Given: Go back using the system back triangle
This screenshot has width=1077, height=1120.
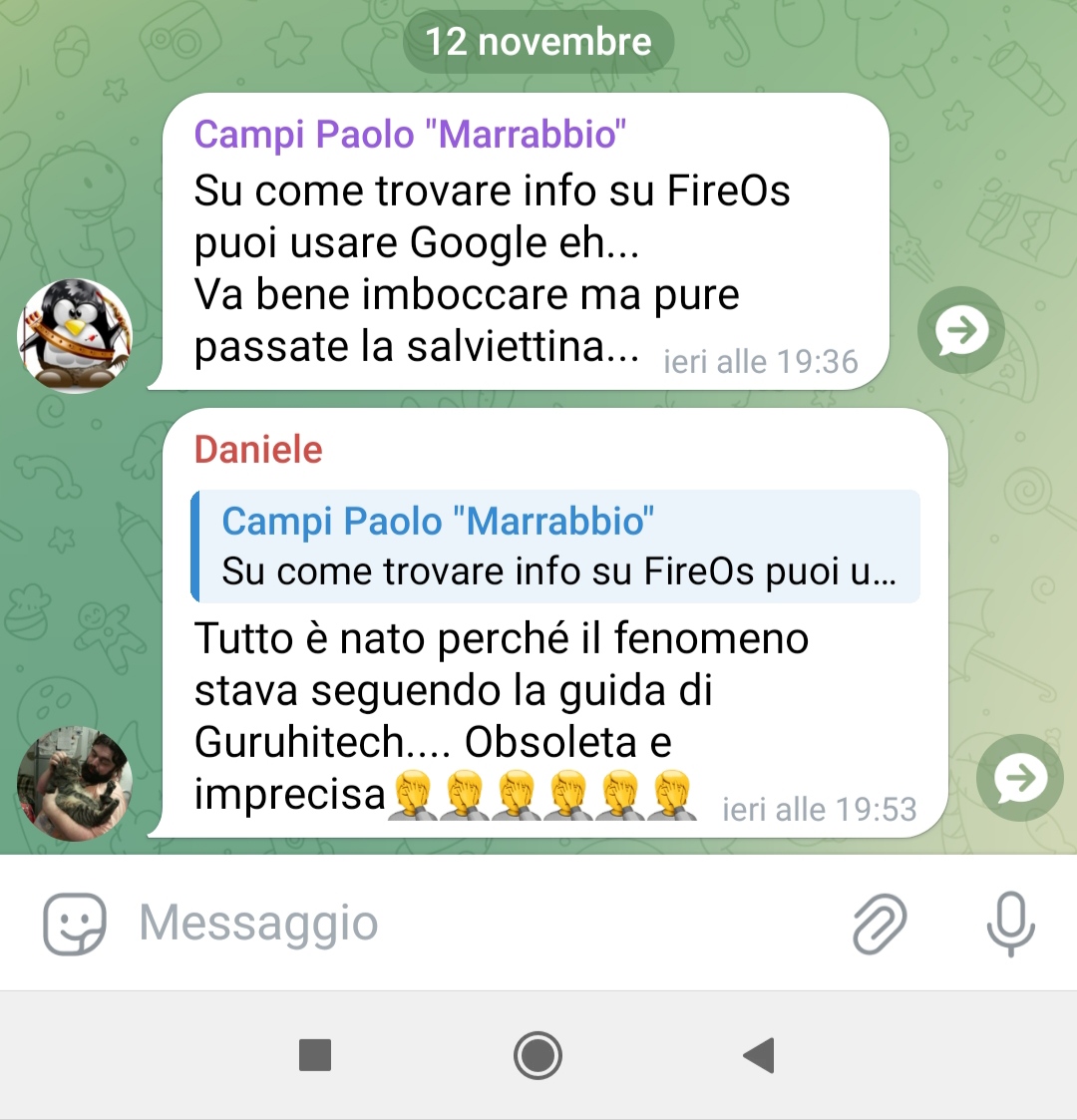Looking at the screenshot, I should [760, 1054].
